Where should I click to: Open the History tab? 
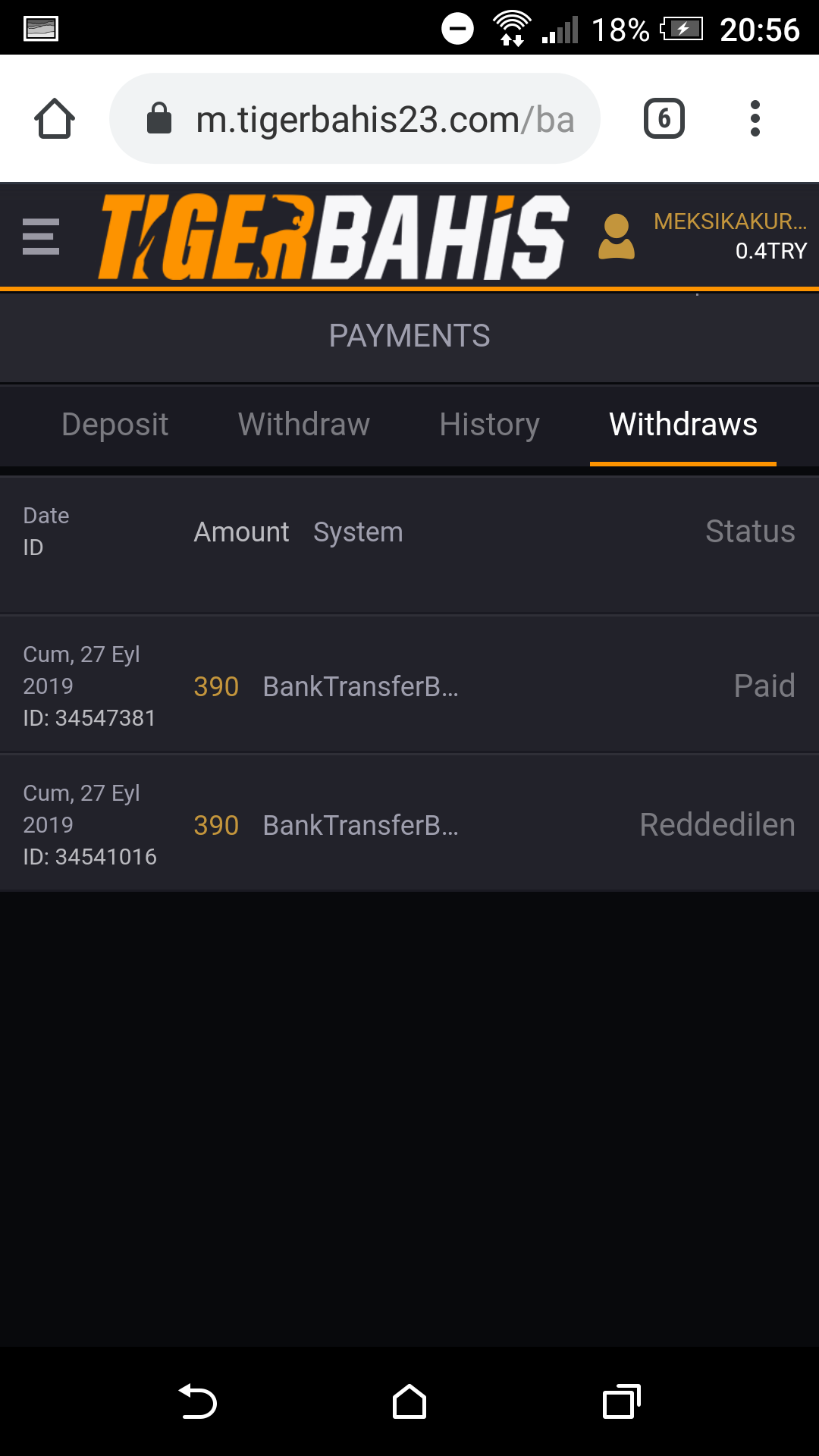(x=490, y=425)
